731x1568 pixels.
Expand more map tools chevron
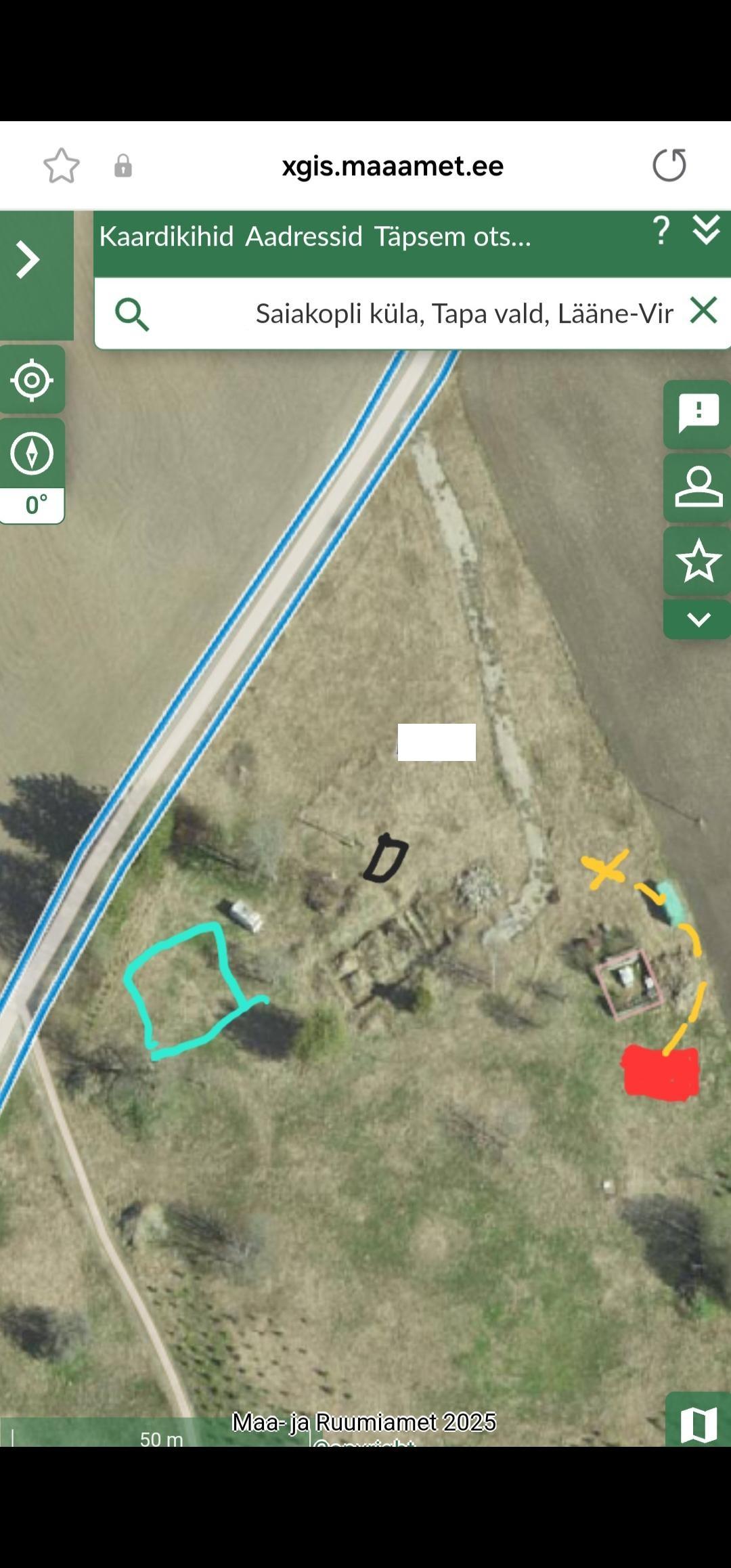(x=698, y=619)
